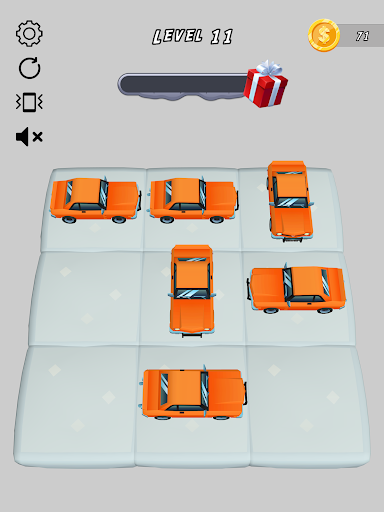This screenshot has height=512, width=384.
Task: Move the car in the middle-right tile
Action: click(x=296, y=289)
